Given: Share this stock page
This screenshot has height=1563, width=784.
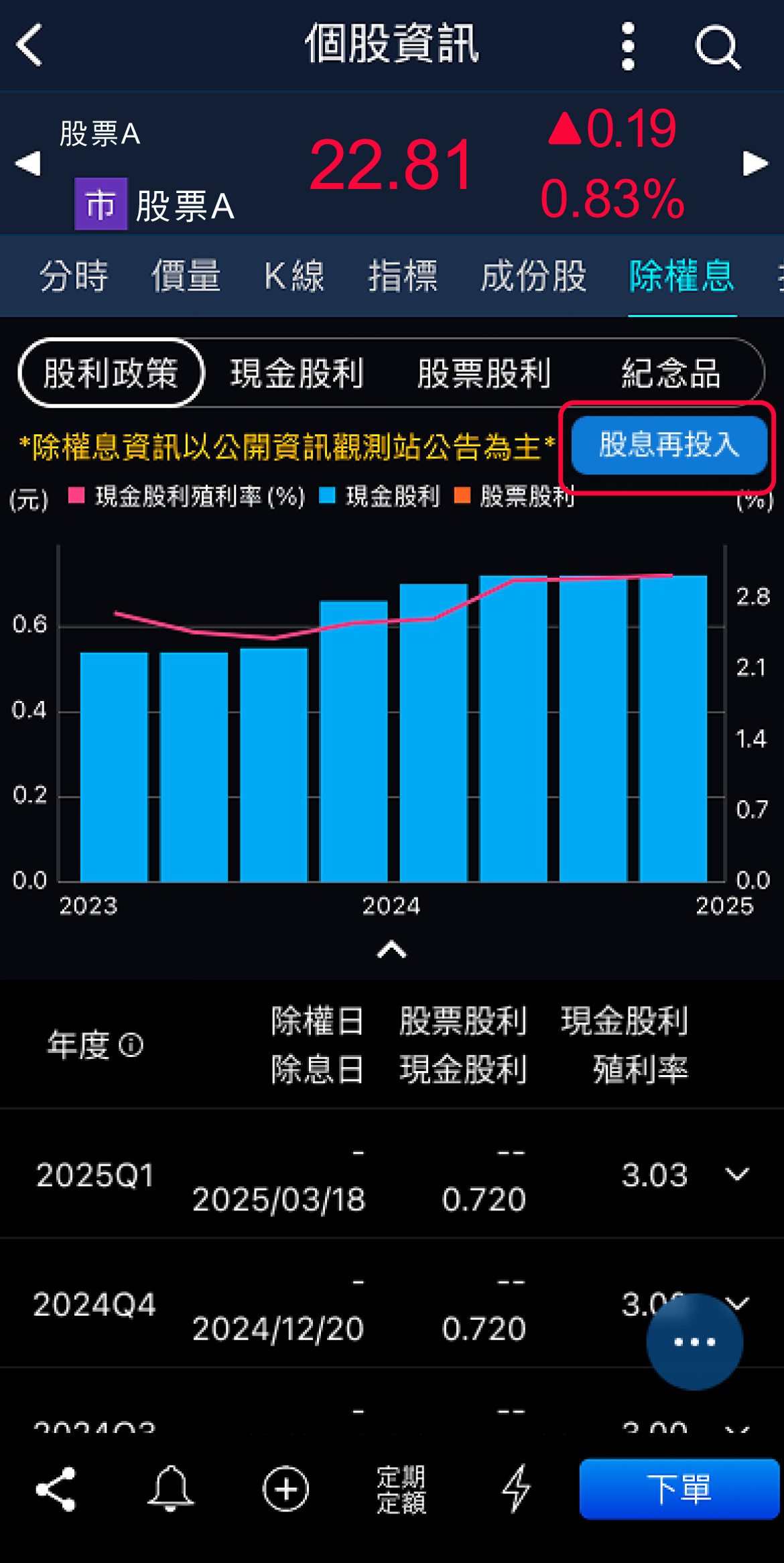Looking at the screenshot, I should 56,1489.
